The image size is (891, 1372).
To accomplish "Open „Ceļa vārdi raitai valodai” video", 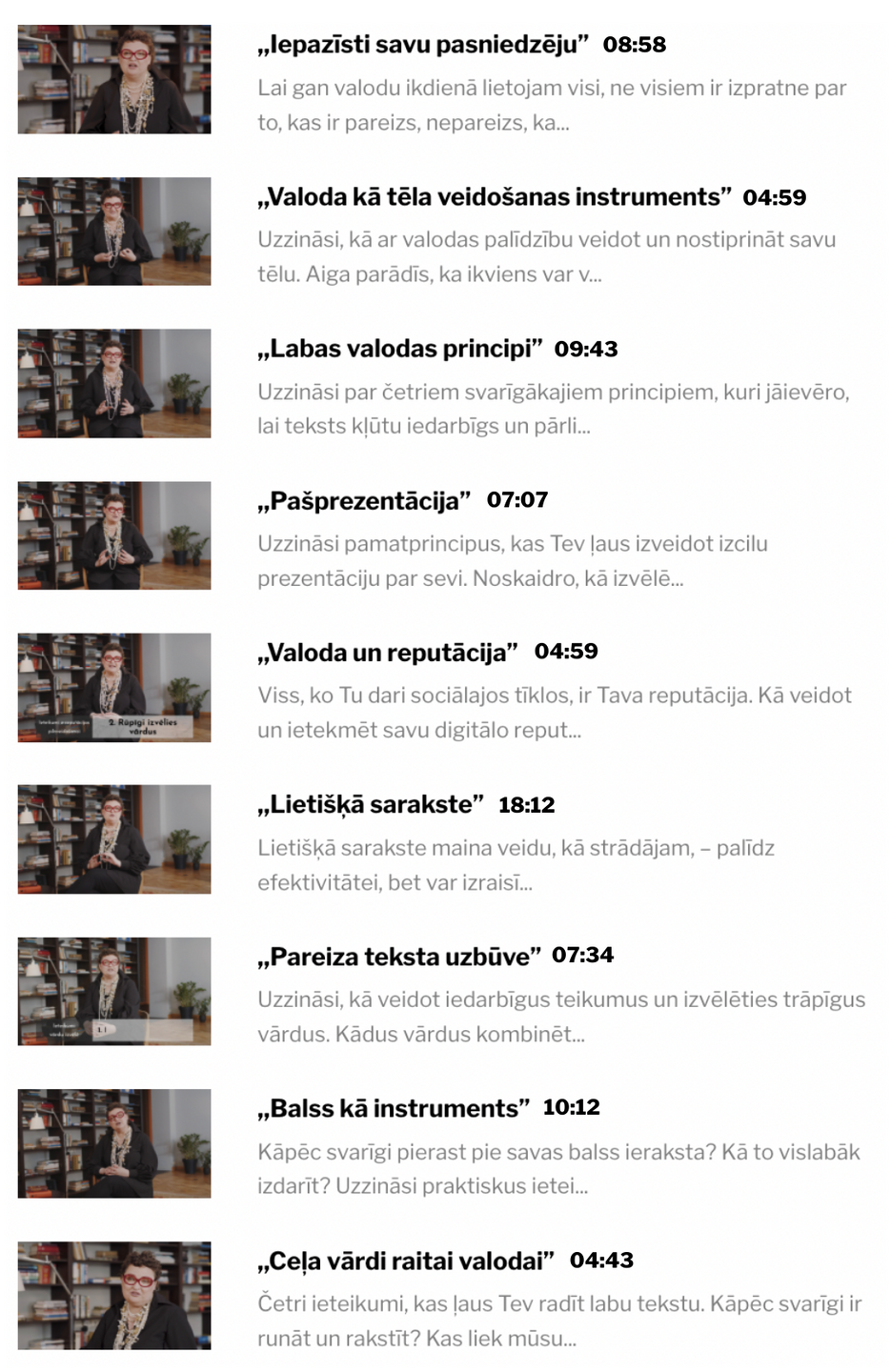I will pyautogui.click(x=406, y=1261).
